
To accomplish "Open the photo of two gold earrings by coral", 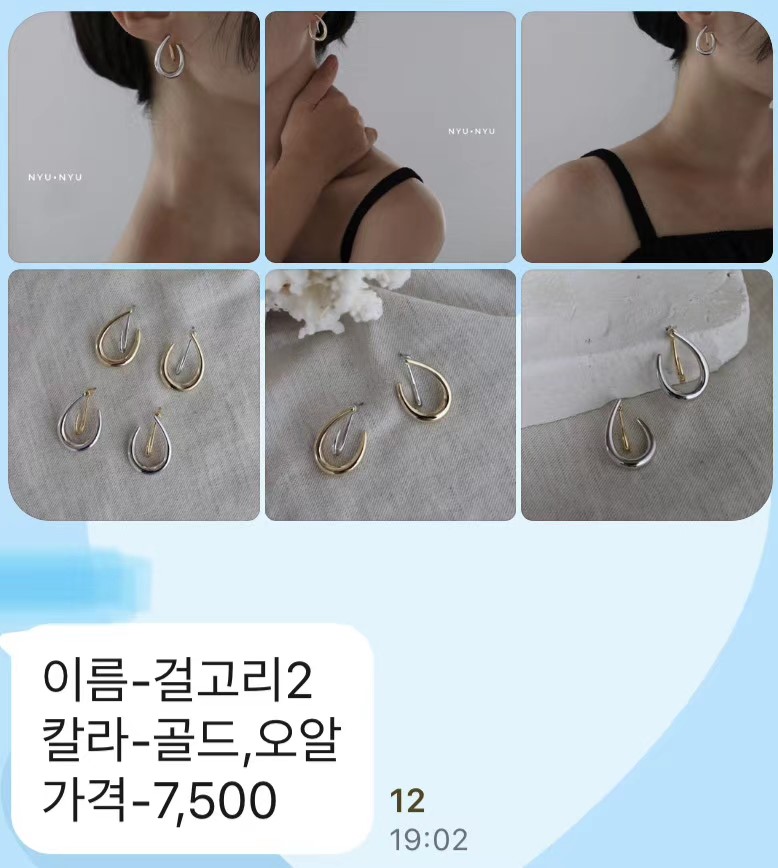I will 390,394.
